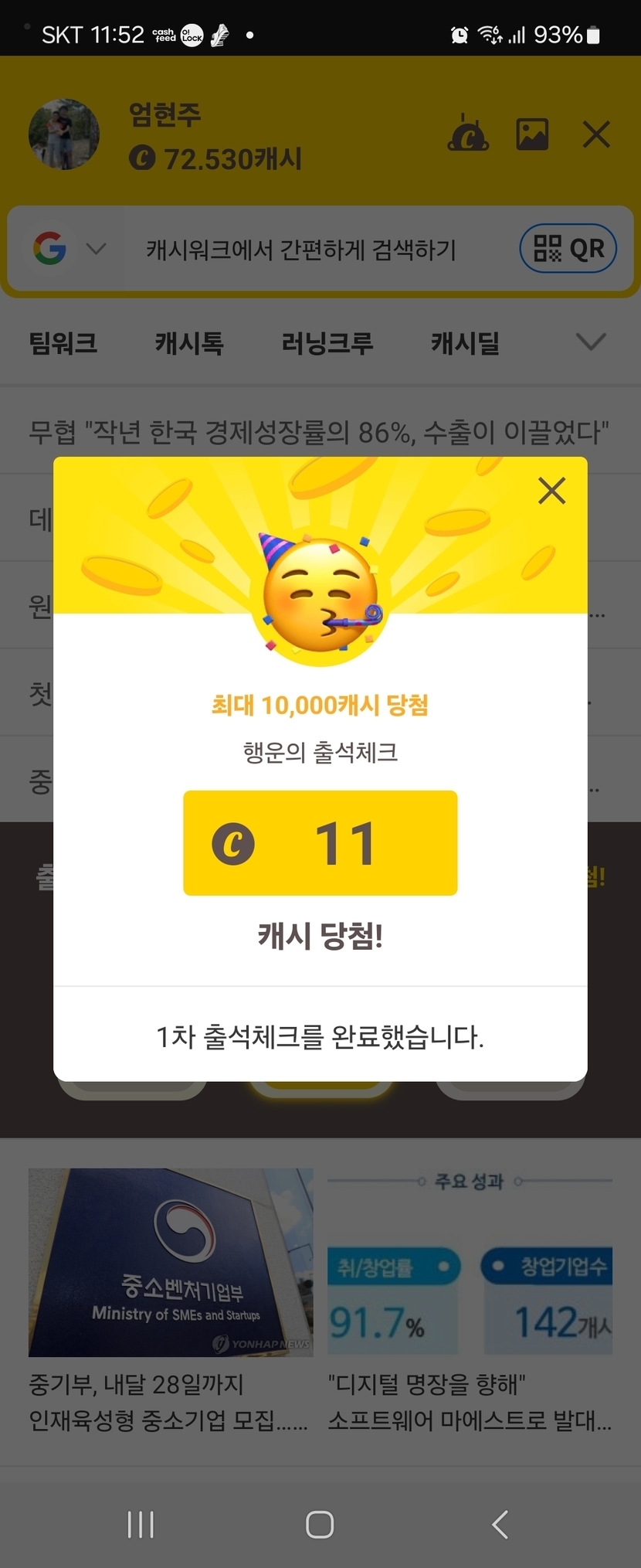Screen dimensions: 641x1568
Task: Go to the home screen
Action: [320, 1525]
